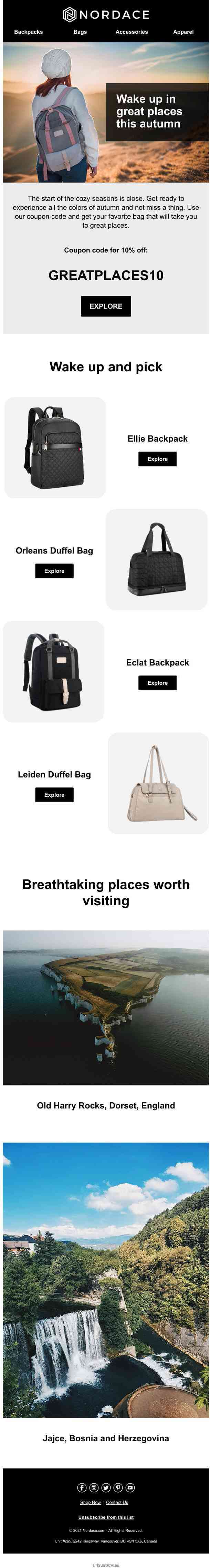Open Nordace's Pinterest page
The image size is (210, 1568).
(118, 1488)
